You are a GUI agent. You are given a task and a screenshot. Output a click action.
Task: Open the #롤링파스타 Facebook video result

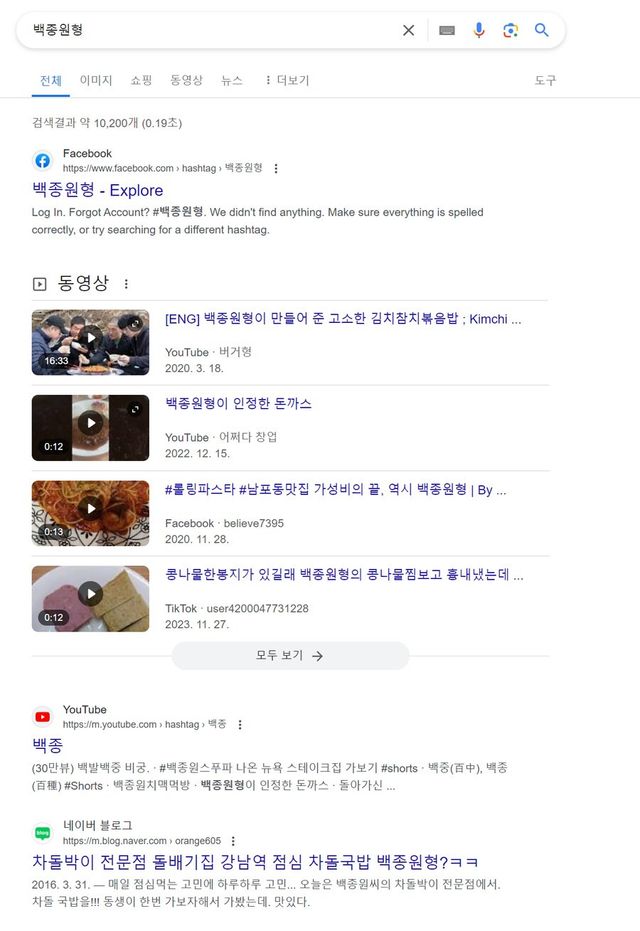click(335, 489)
